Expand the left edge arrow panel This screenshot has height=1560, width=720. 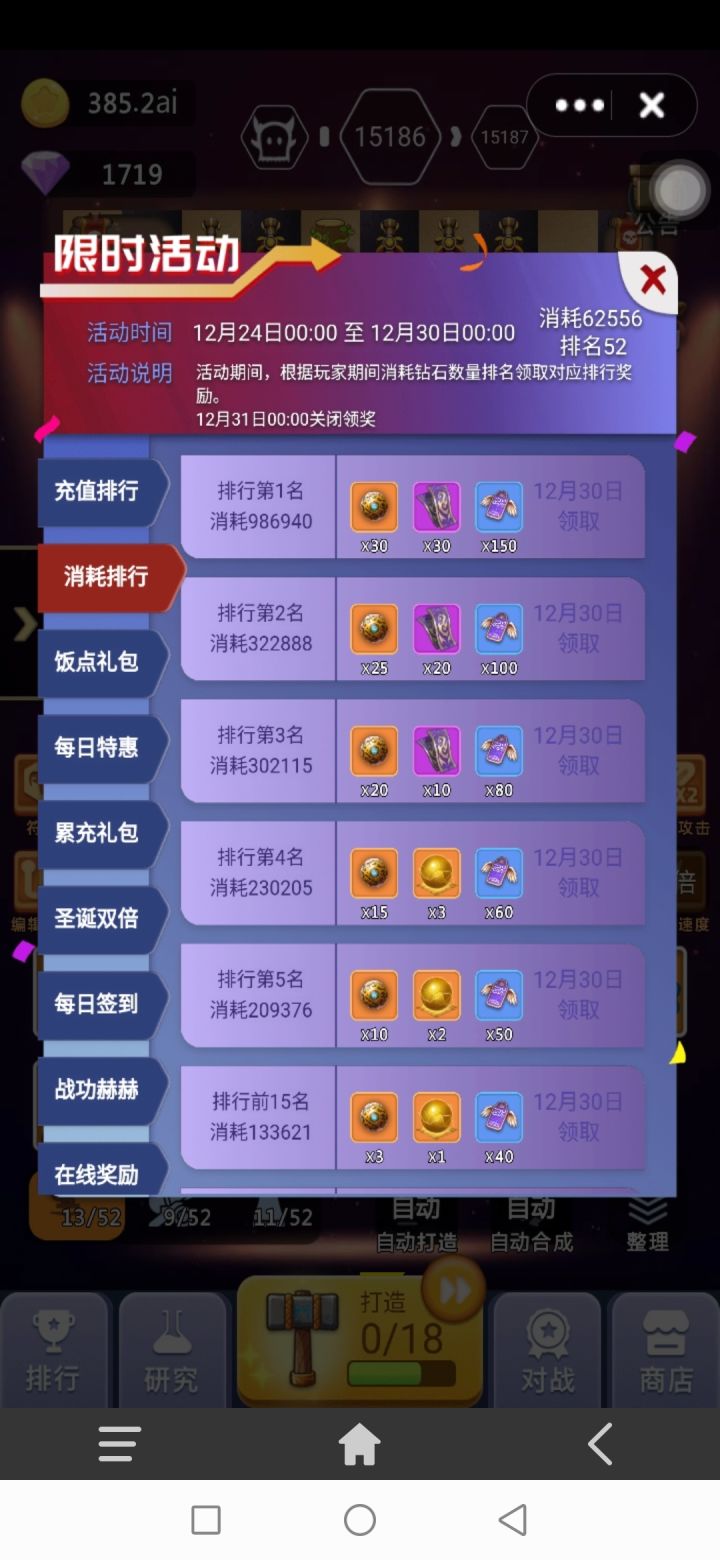click(x=24, y=625)
